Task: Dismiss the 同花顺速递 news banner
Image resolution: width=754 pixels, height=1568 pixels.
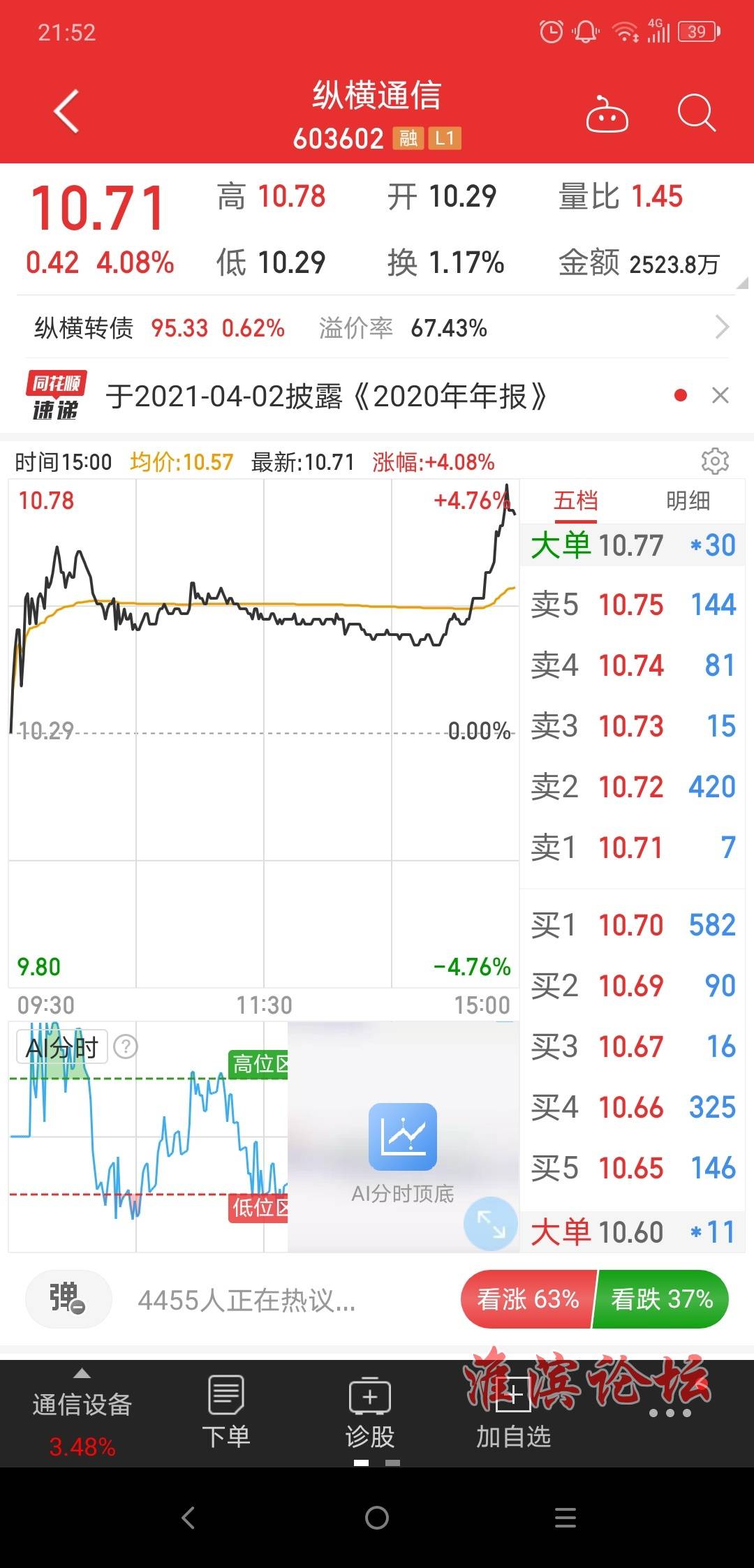Action: 720,396
